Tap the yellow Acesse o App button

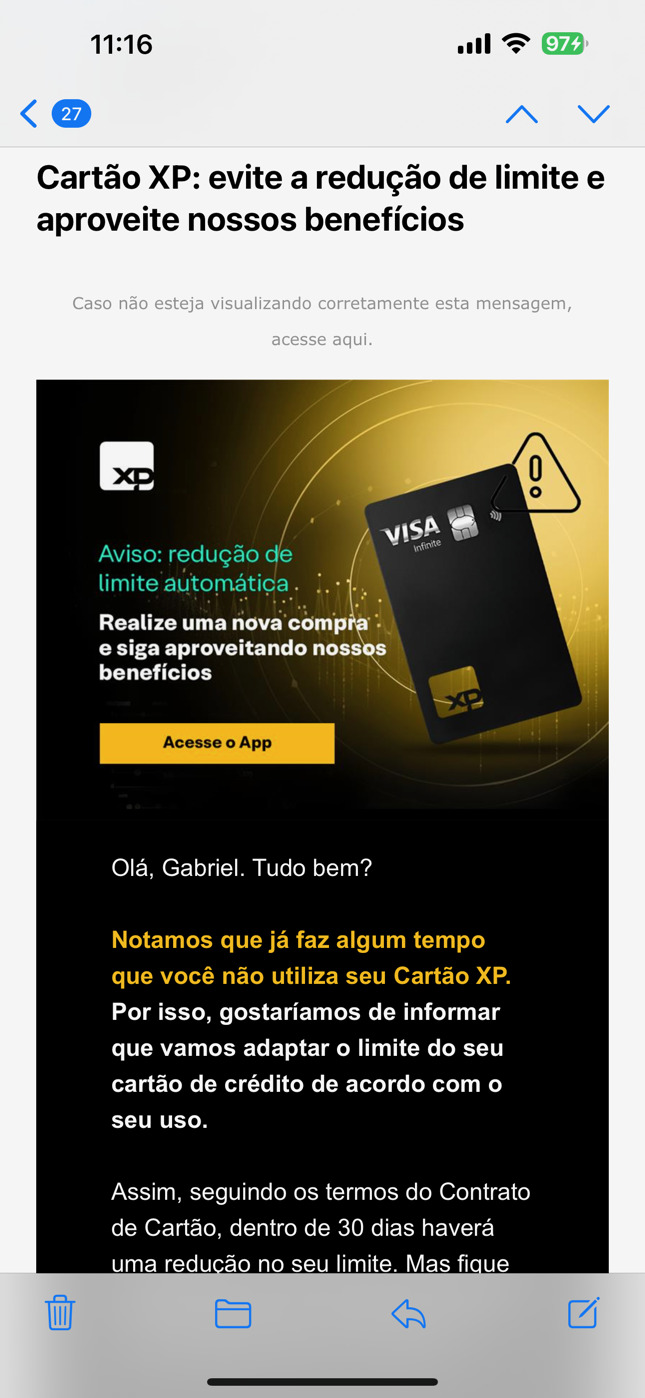tap(217, 743)
